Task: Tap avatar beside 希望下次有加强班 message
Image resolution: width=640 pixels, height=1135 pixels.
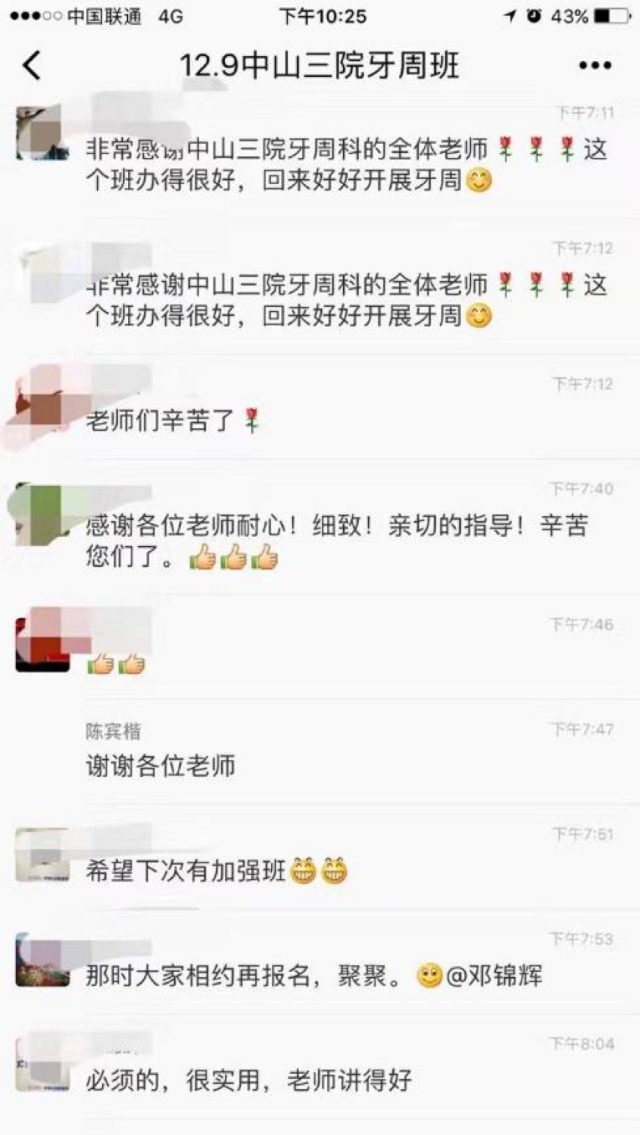Action: [42, 855]
